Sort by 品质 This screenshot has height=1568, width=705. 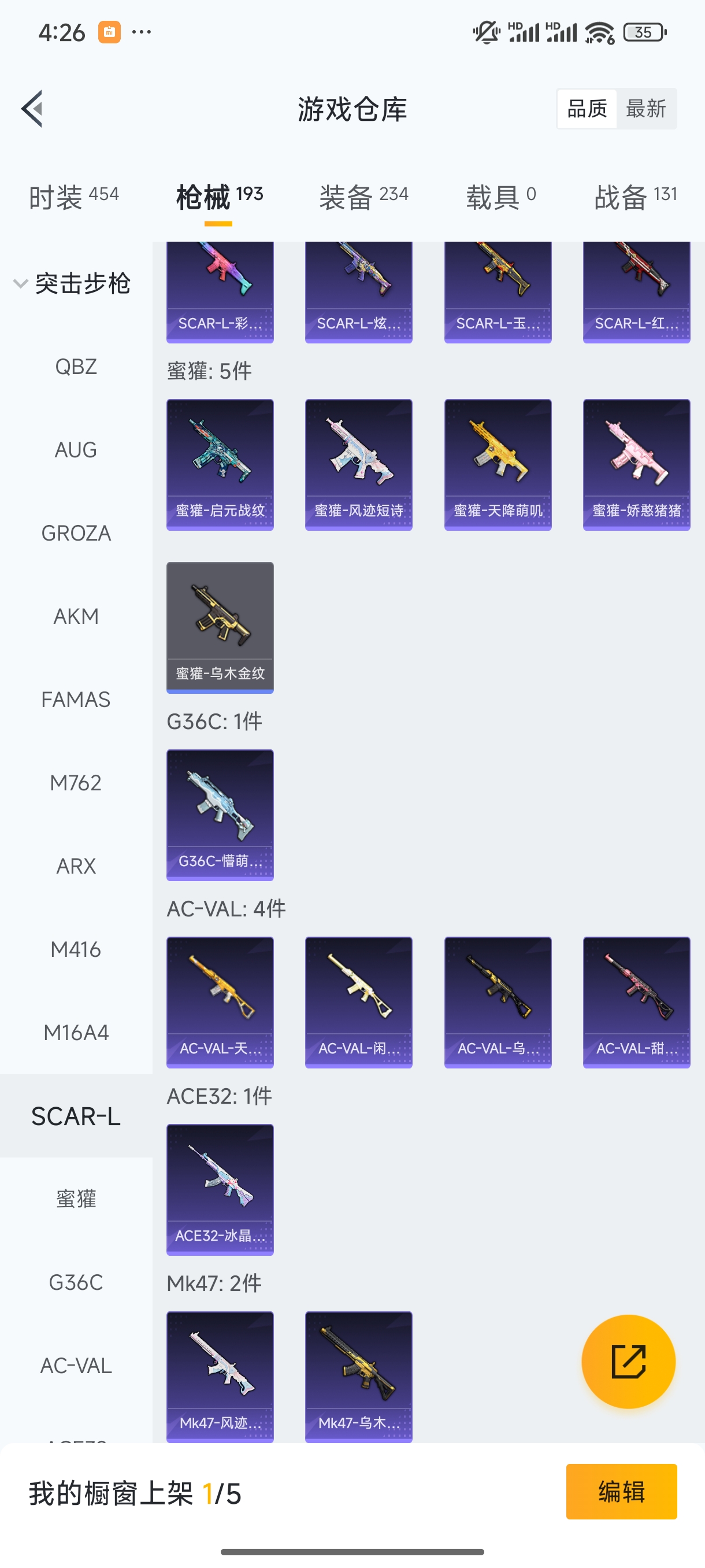pyautogui.click(x=587, y=109)
